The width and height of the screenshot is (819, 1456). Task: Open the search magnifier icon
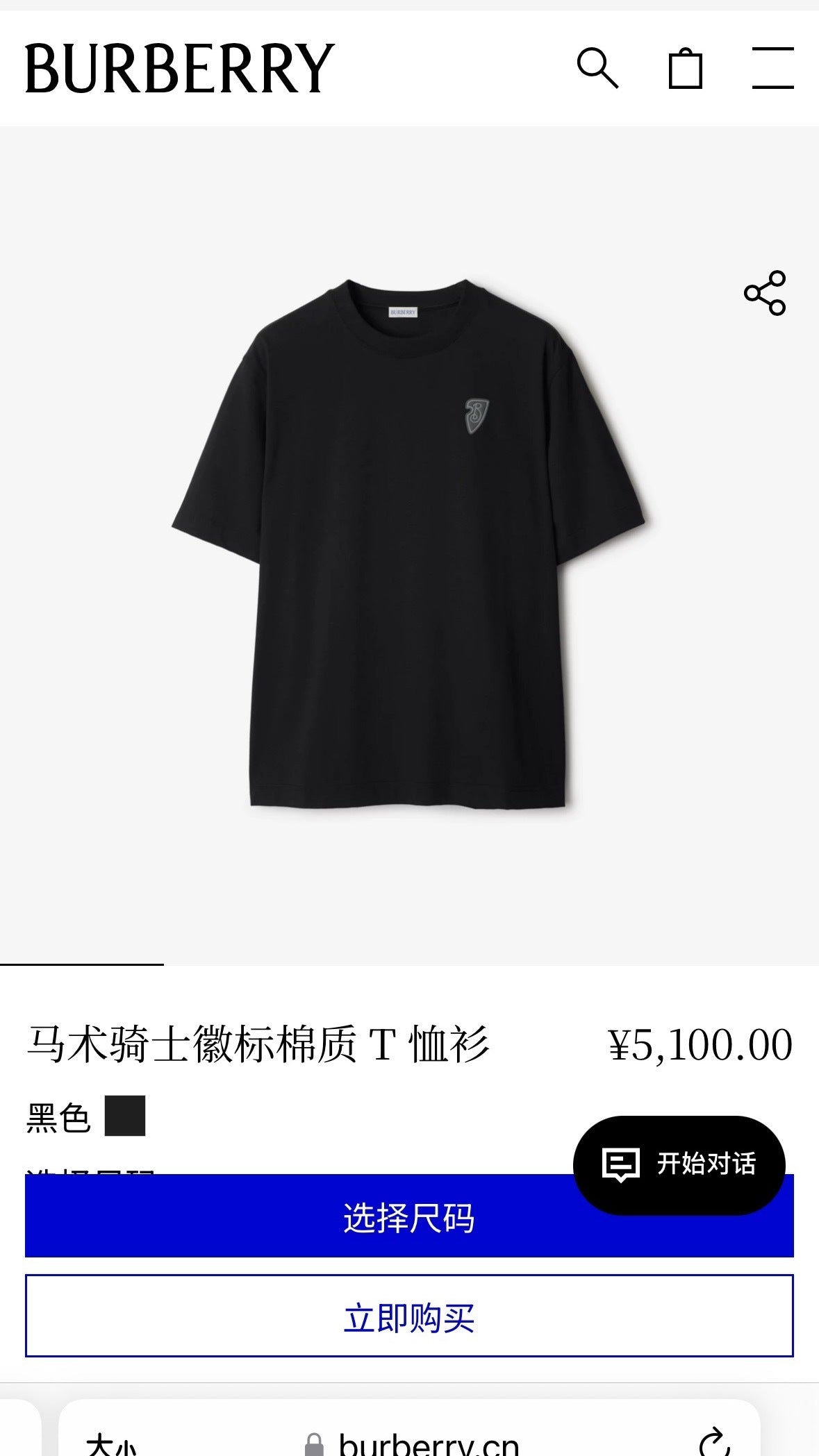pos(597,68)
